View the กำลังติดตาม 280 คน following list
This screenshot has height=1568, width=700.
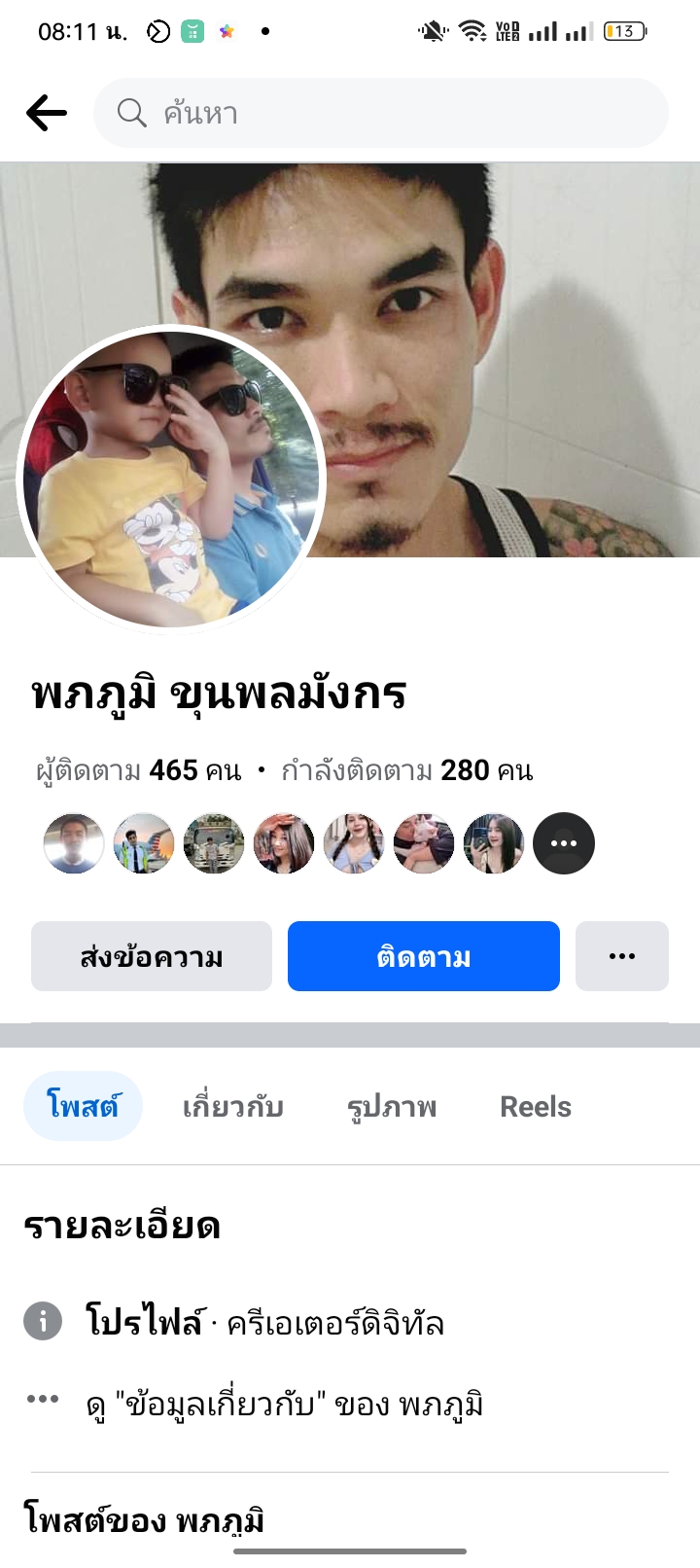(406, 770)
